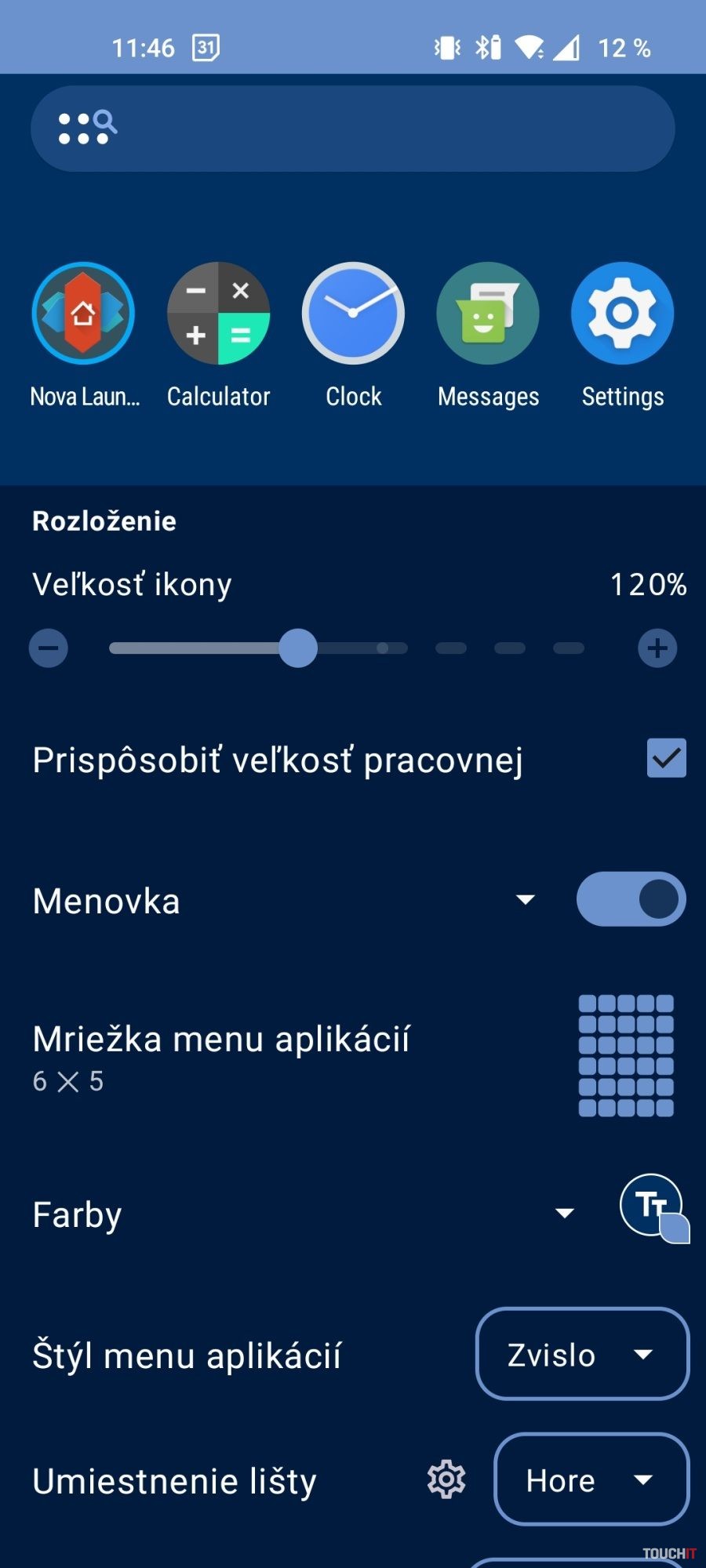Increase icon size with the plus button
706x1568 pixels.
tap(657, 648)
